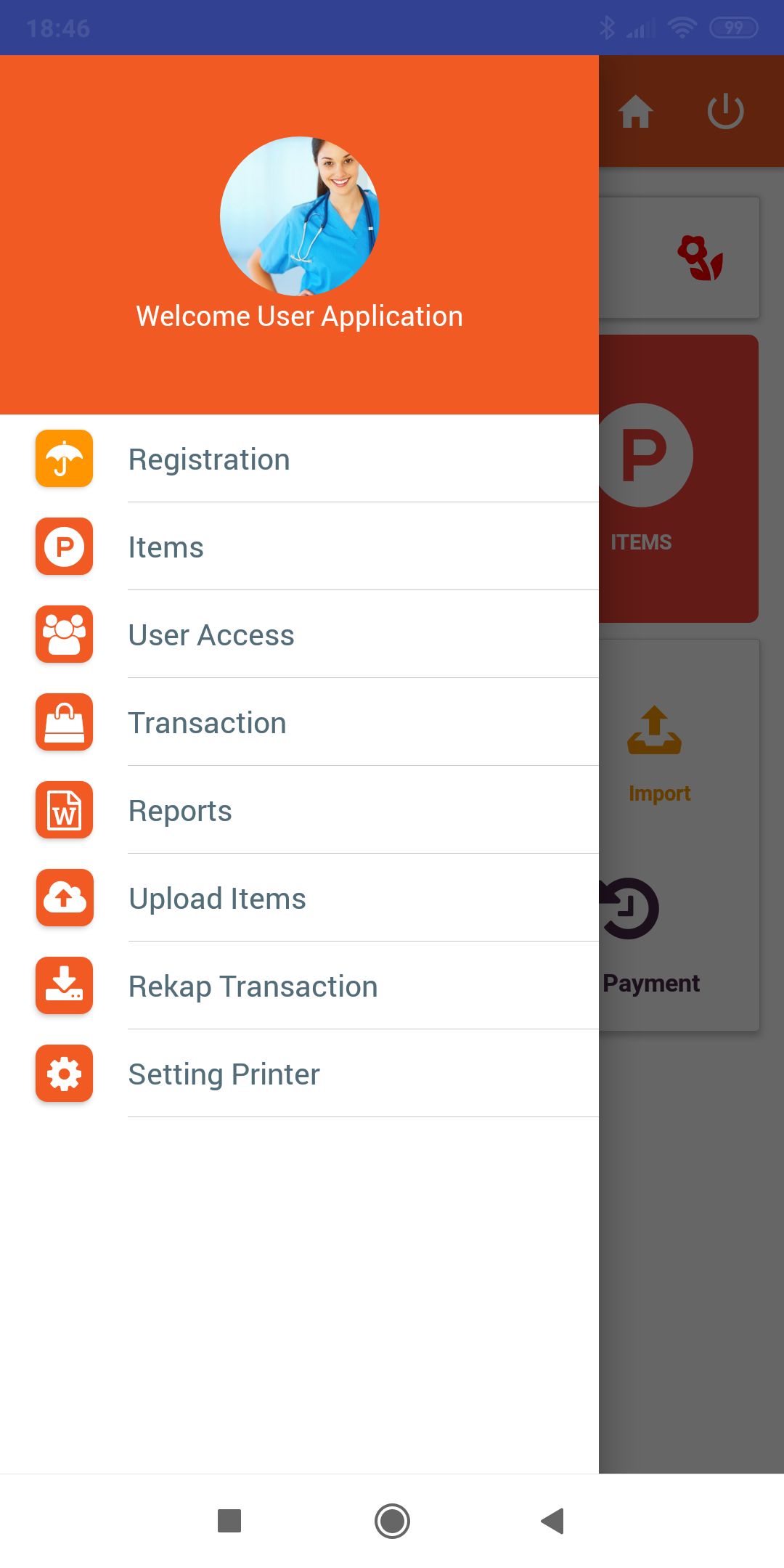784x1568 pixels.
Task: Choose Upload Items from the menu
Action: [x=217, y=899]
